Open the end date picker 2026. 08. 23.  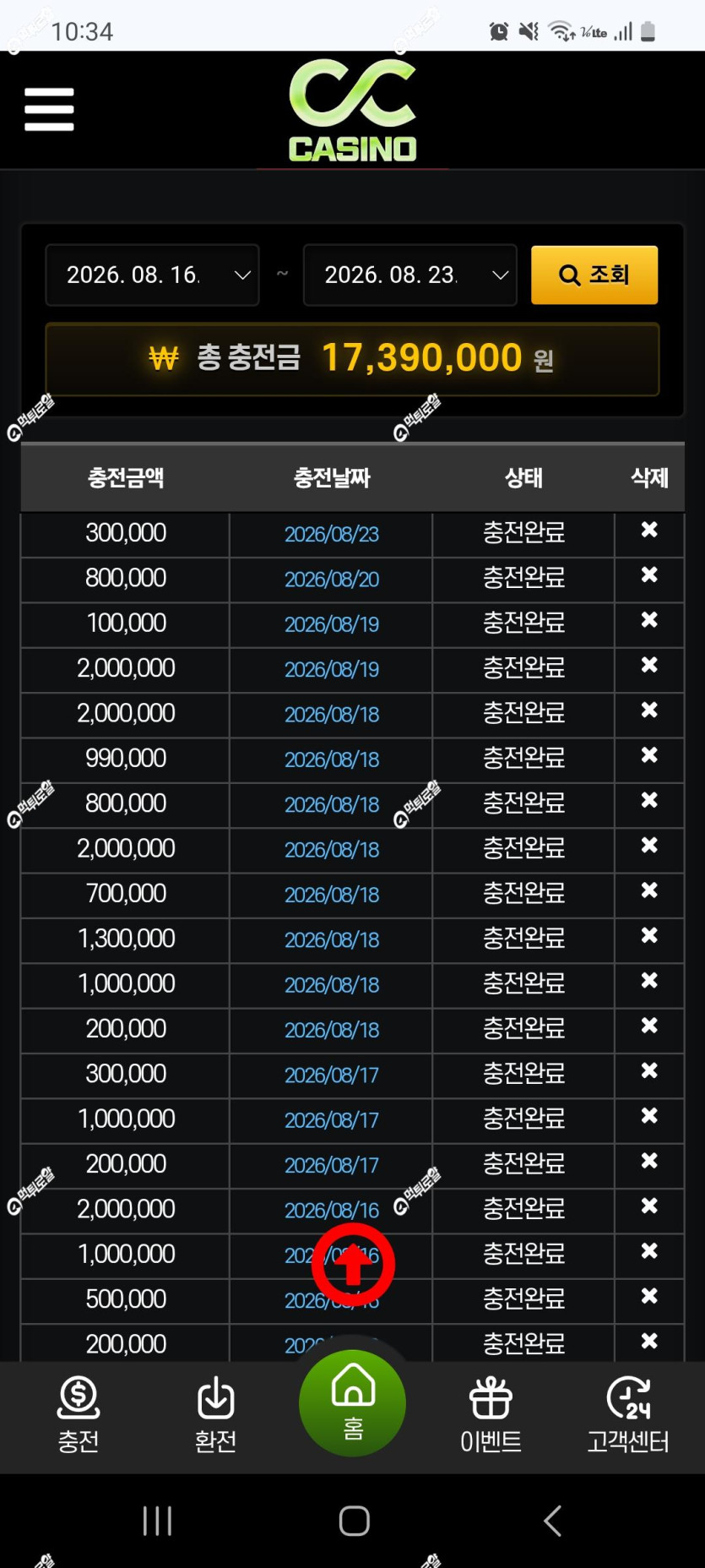coord(410,275)
